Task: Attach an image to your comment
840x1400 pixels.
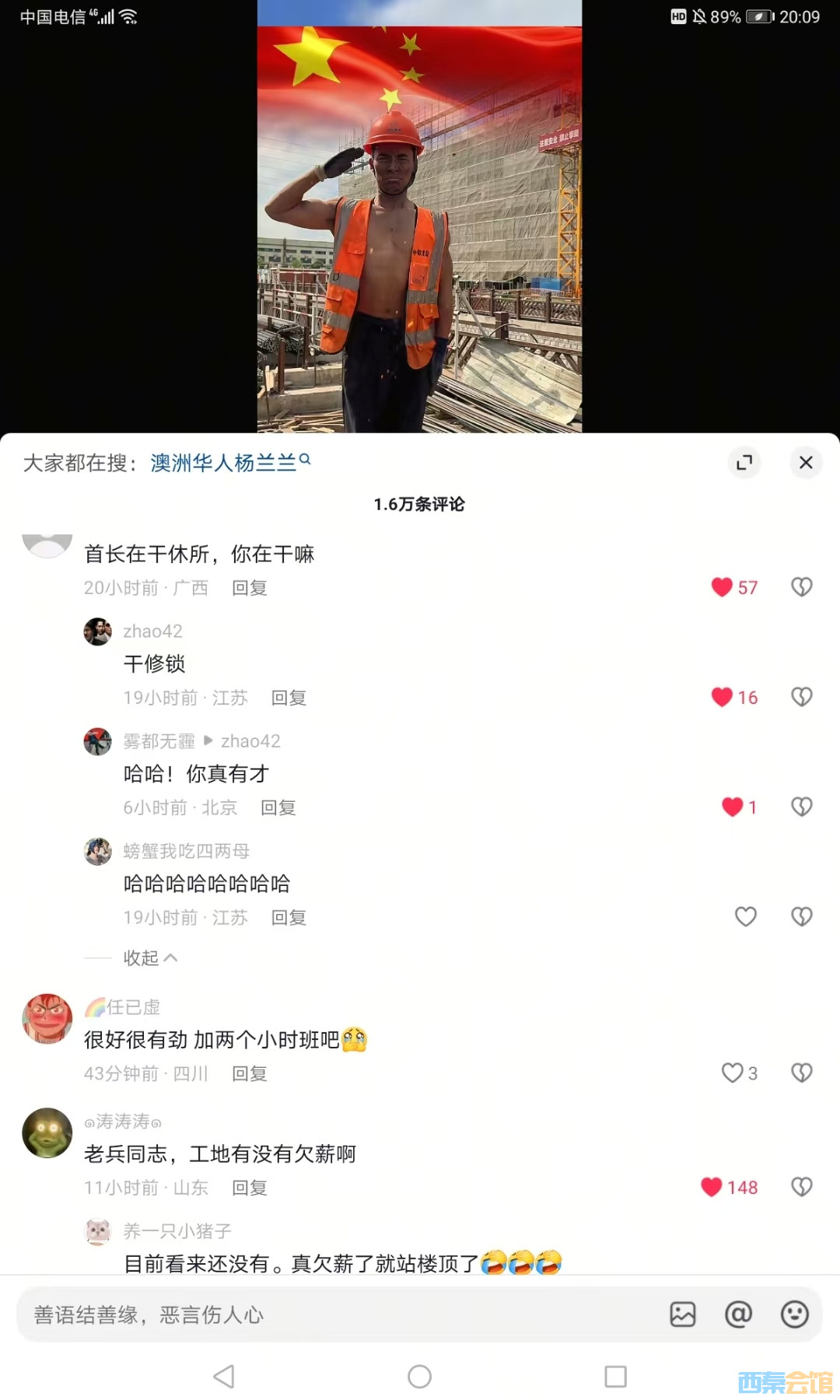Action: 683,1314
